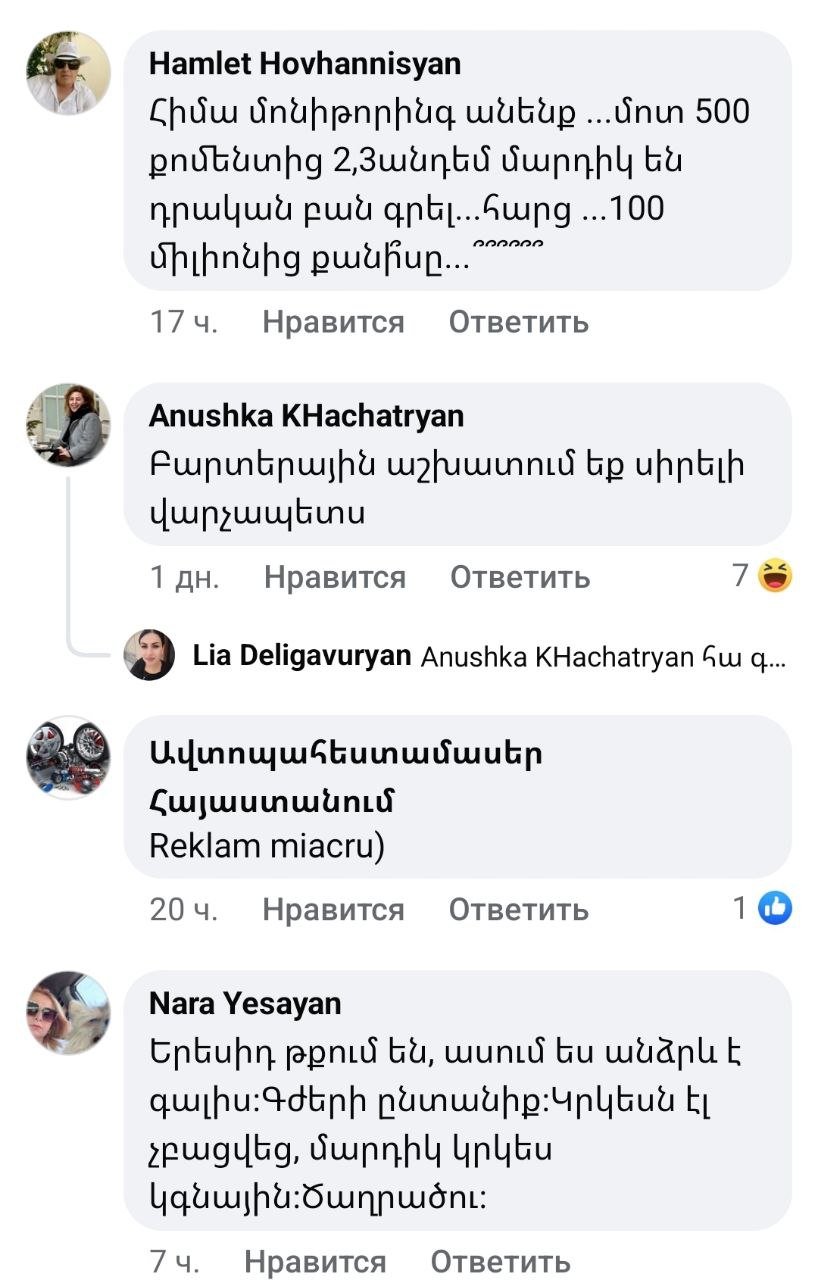The height and width of the screenshot is (1280, 818).
Task: View reactions on Anushka KHachatryan's comment
Action: point(762,576)
